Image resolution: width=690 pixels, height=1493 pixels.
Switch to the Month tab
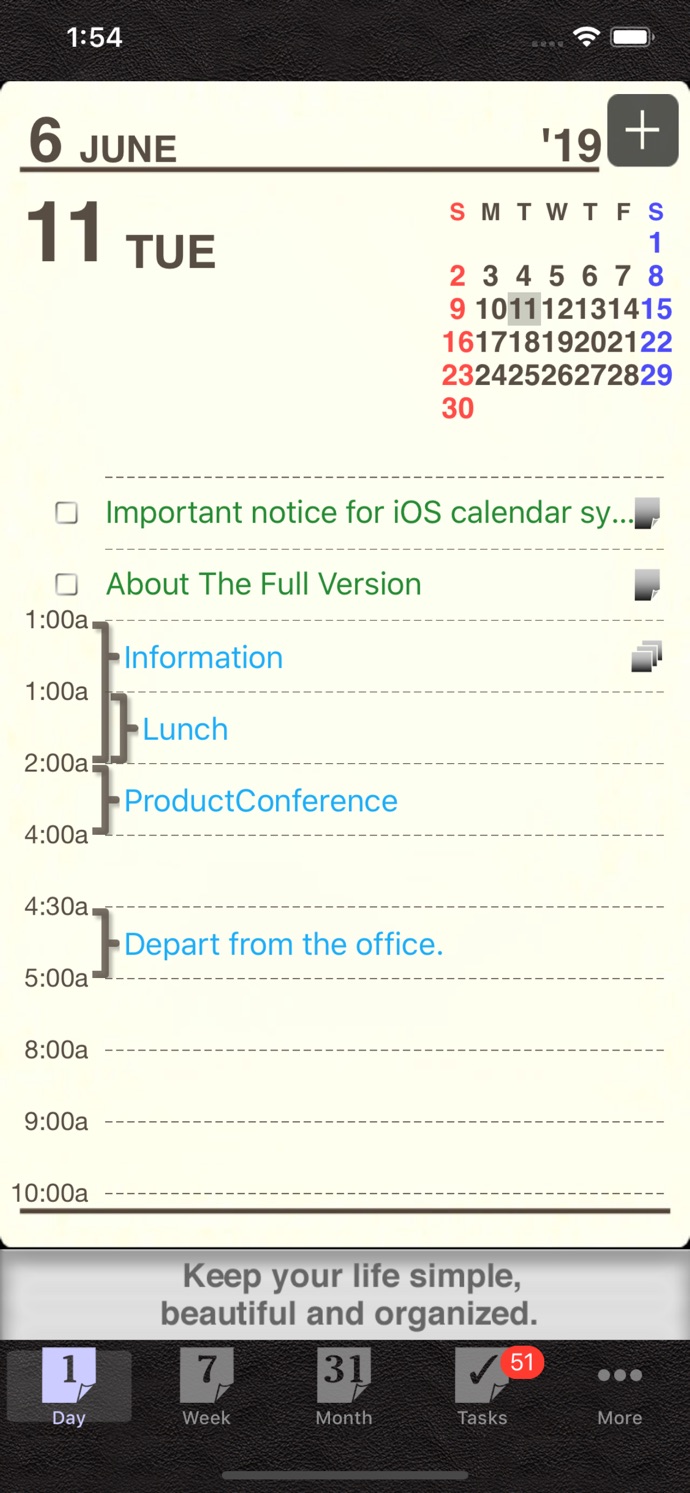344,1387
